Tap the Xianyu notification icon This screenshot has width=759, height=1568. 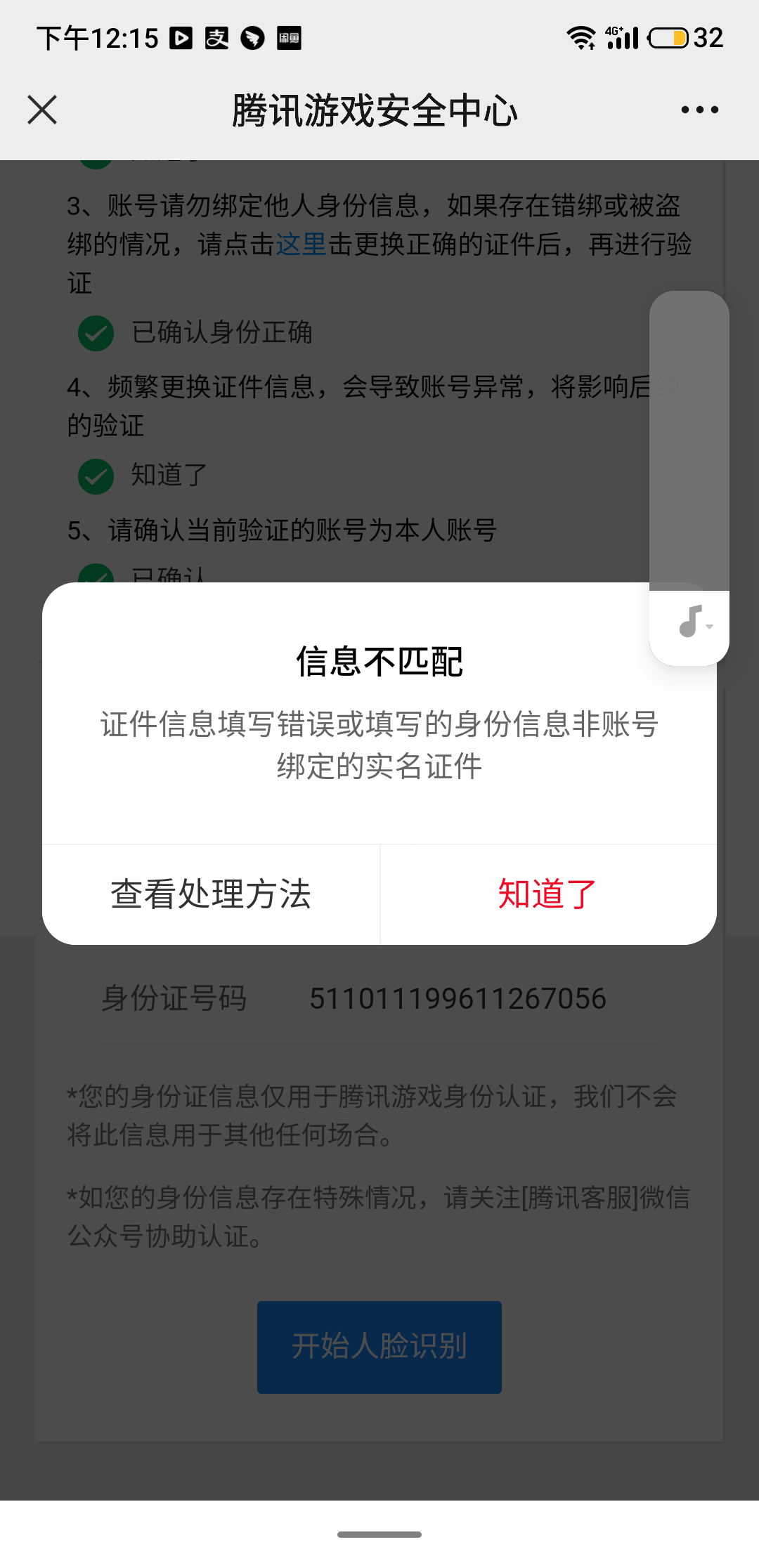(x=288, y=38)
